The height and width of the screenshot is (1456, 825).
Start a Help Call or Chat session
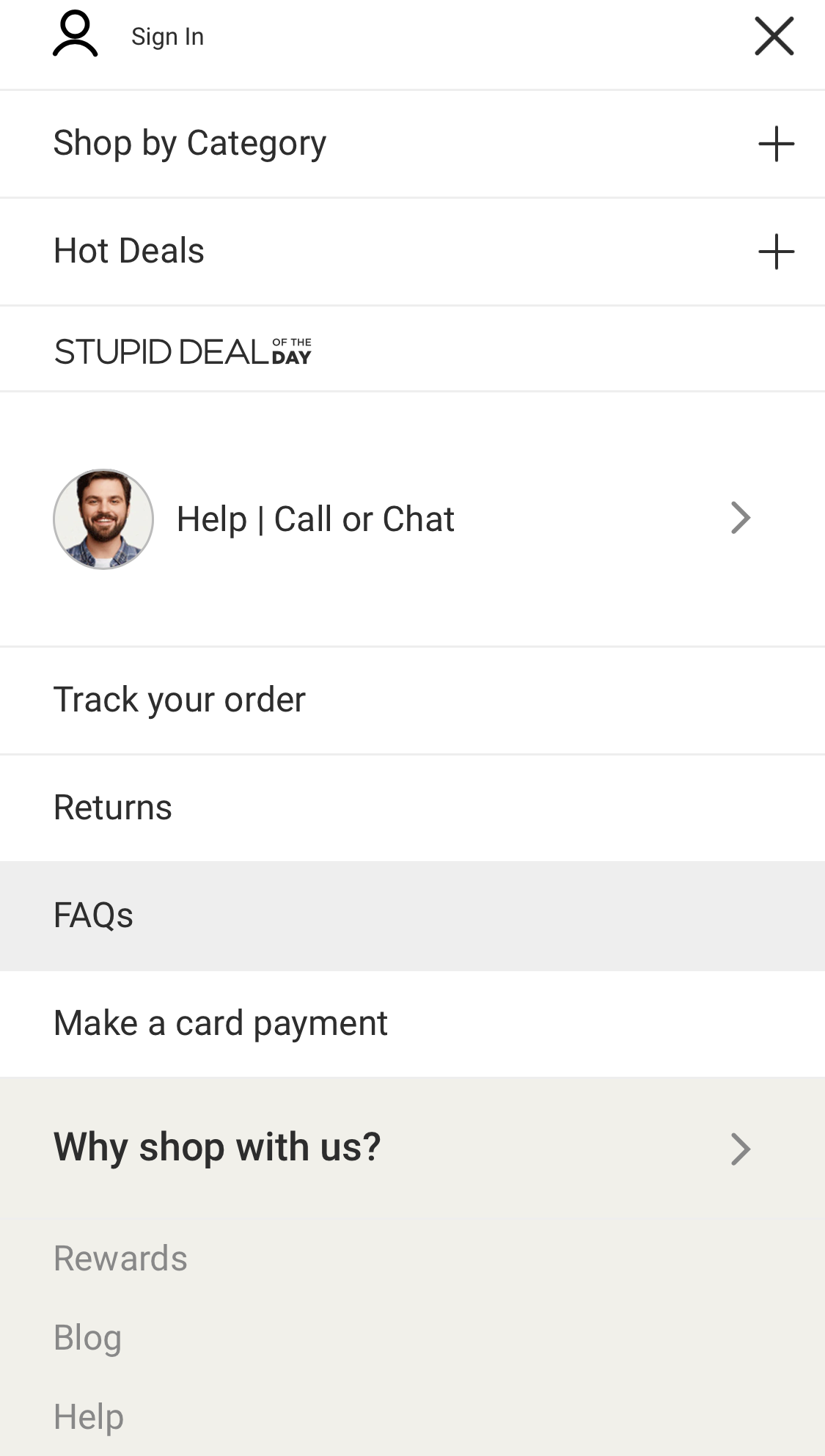[317, 518]
